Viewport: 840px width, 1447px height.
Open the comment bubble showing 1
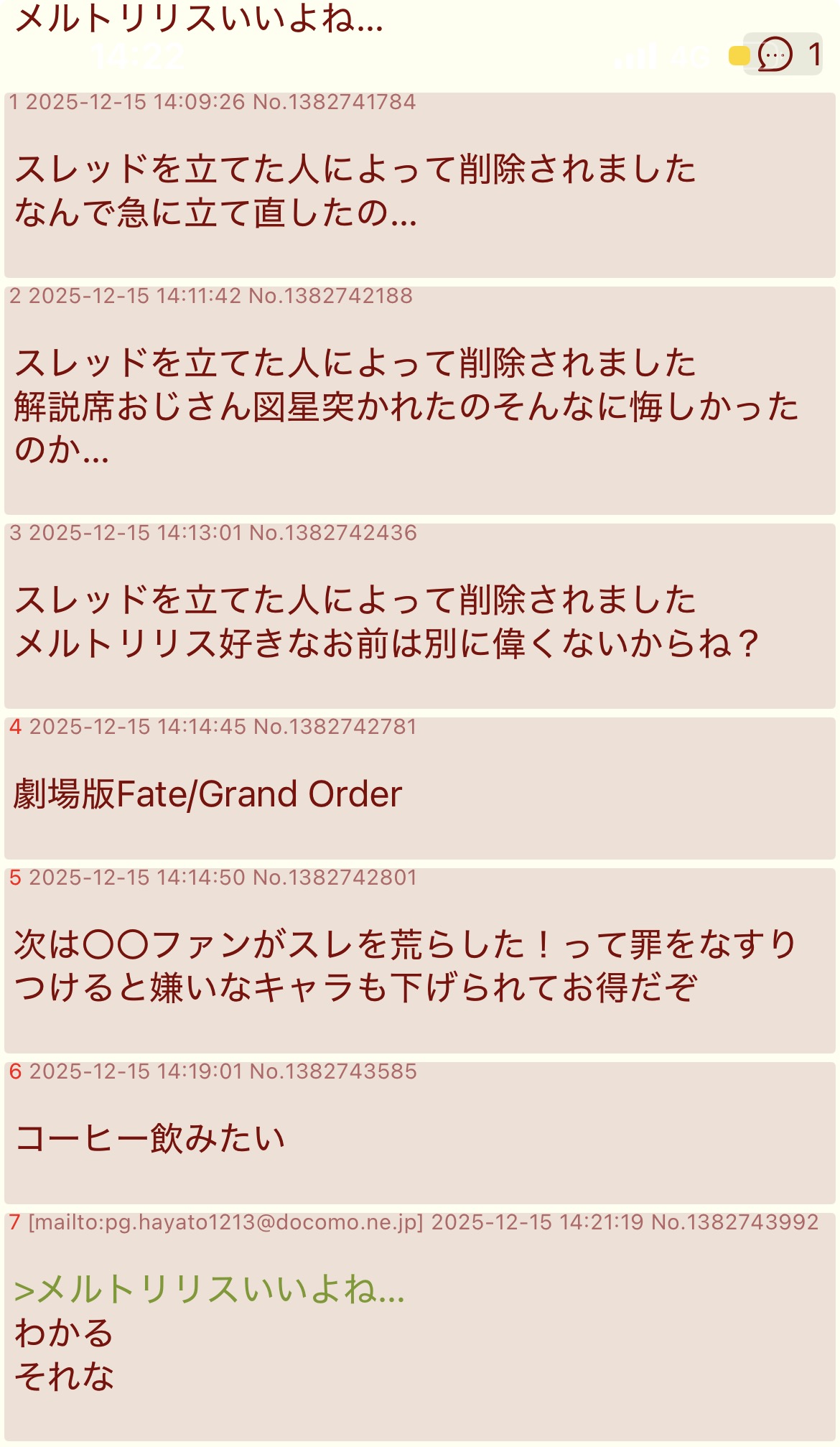[x=783, y=55]
